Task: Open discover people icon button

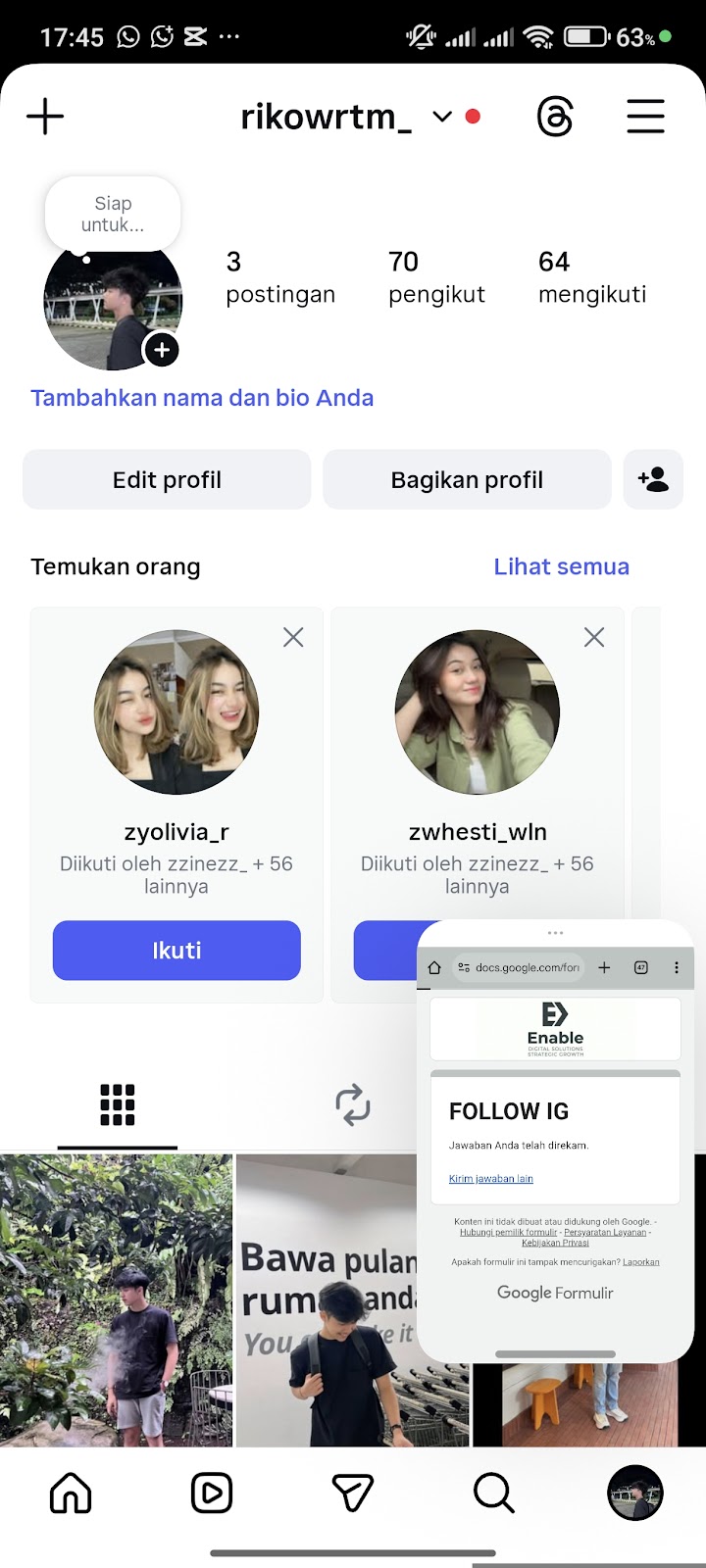Action: point(653,479)
